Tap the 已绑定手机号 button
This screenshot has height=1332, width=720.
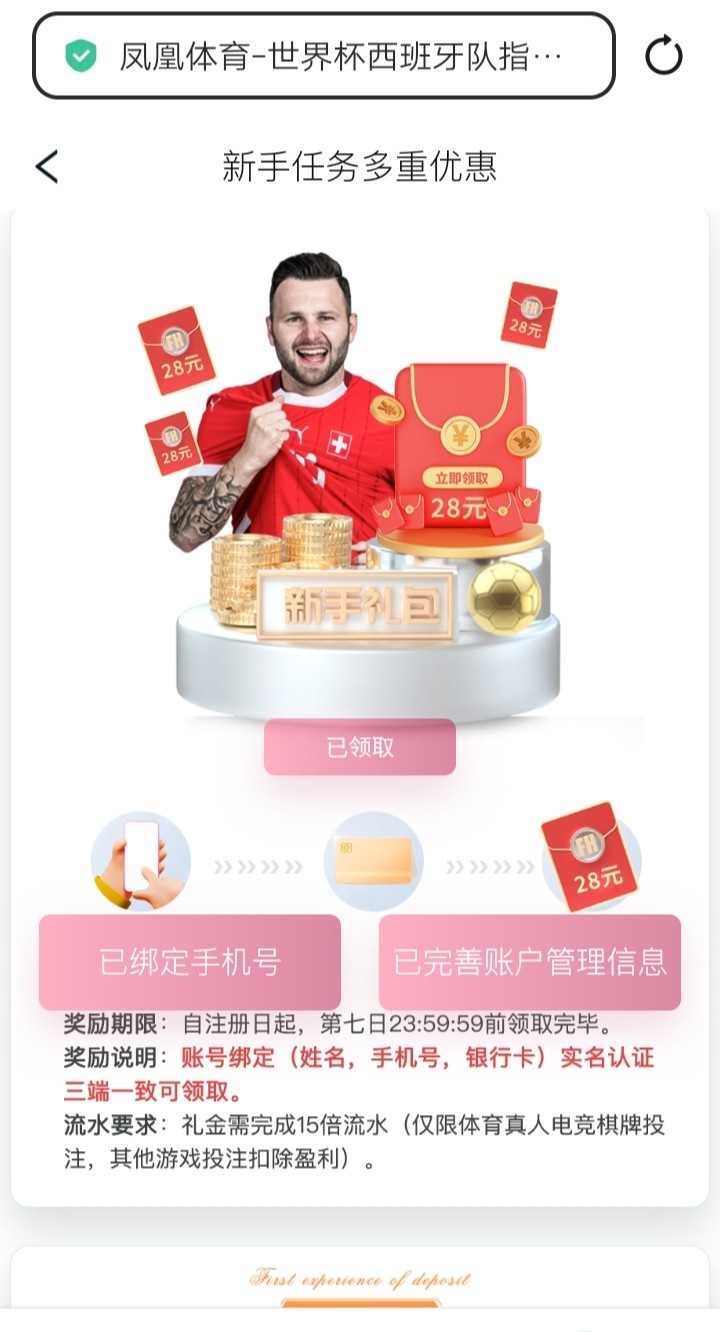coord(190,962)
